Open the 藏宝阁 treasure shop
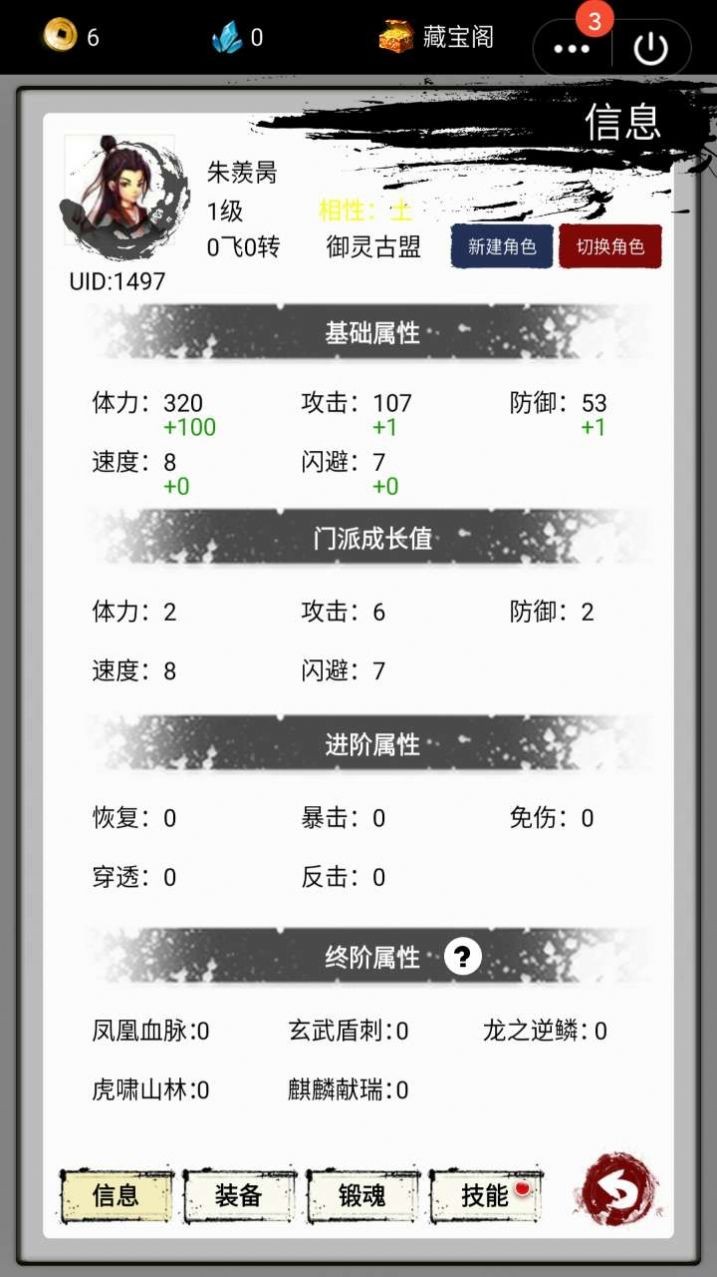Viewport: 717px width, 1277px height. tap(437, 38)
